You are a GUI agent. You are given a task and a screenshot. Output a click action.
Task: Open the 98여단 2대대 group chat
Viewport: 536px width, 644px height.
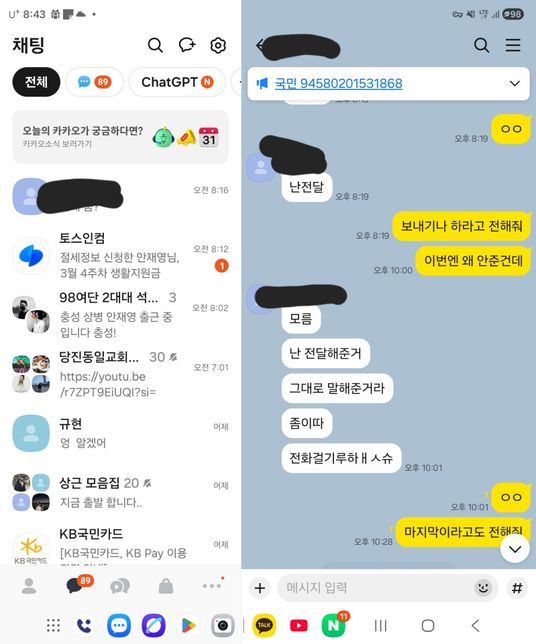120,314
